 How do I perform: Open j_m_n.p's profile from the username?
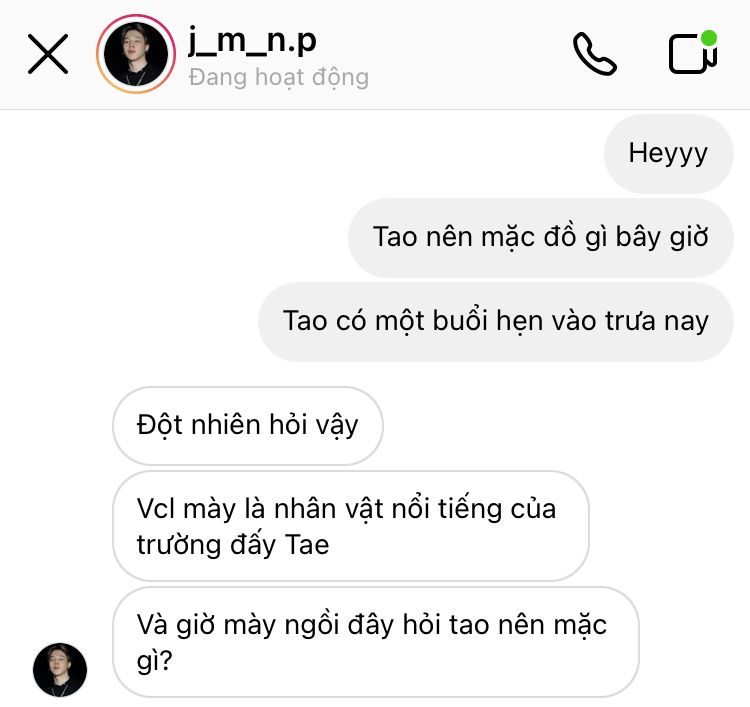254,40
